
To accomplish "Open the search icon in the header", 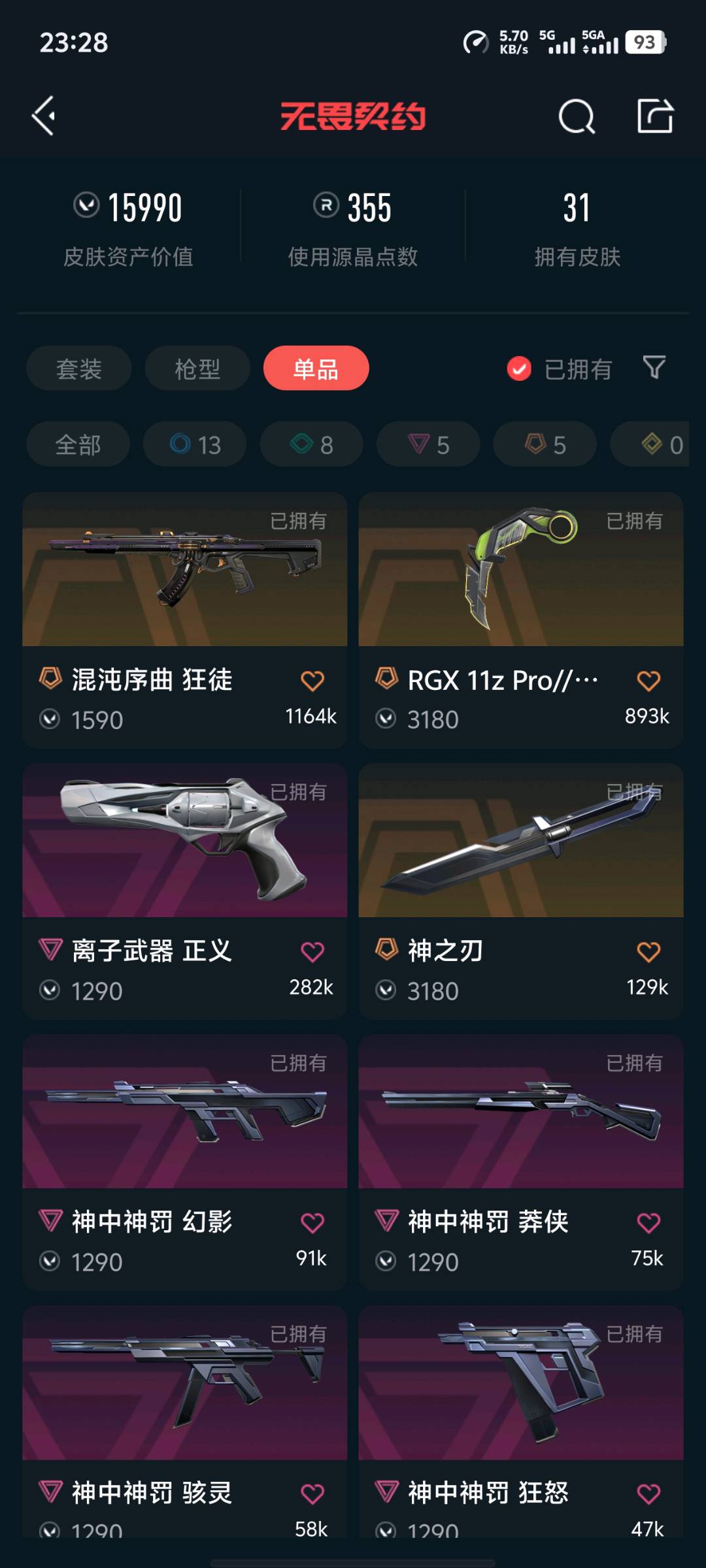I will 577,117.
